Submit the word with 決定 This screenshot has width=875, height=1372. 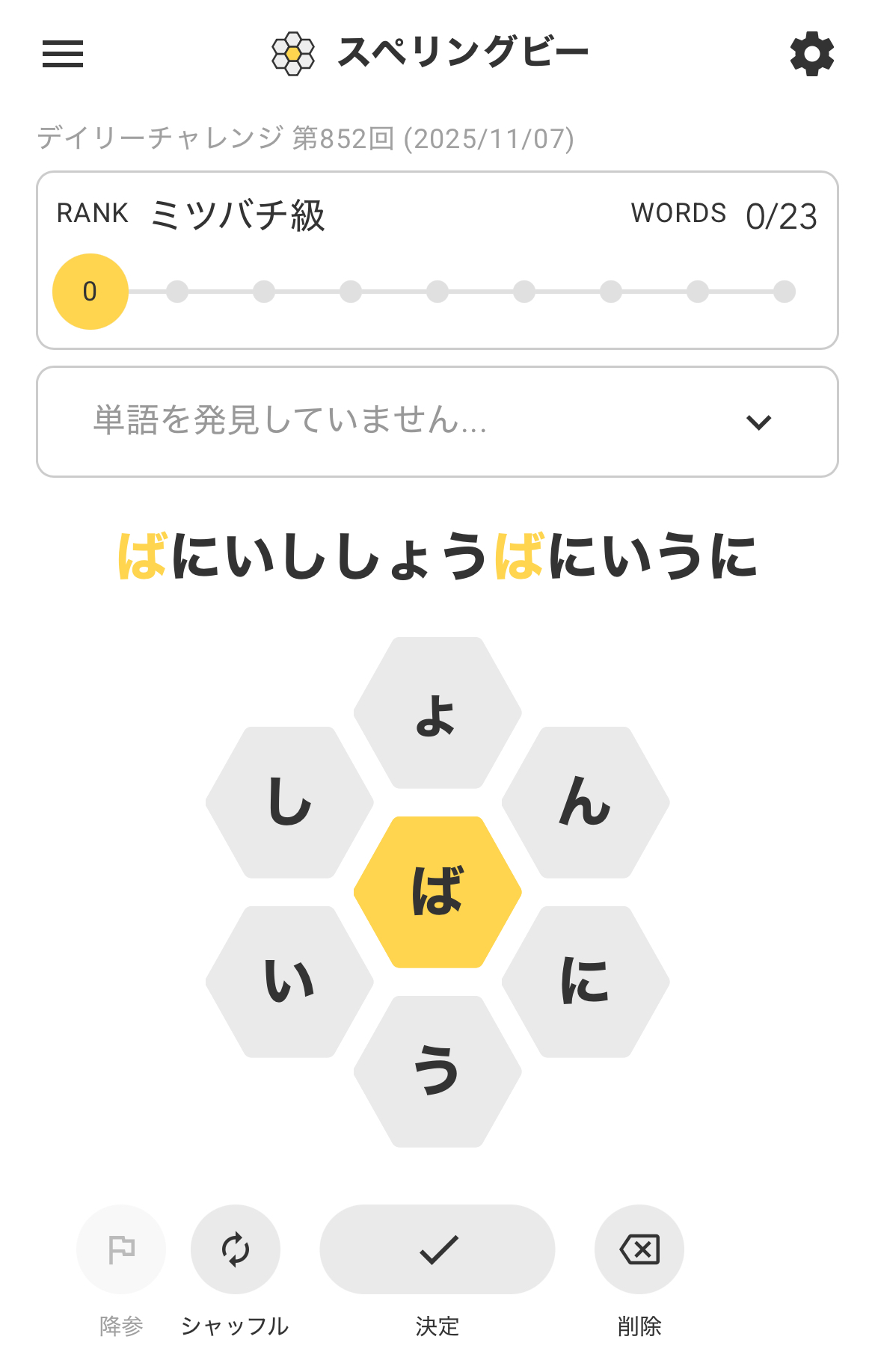437,1249
